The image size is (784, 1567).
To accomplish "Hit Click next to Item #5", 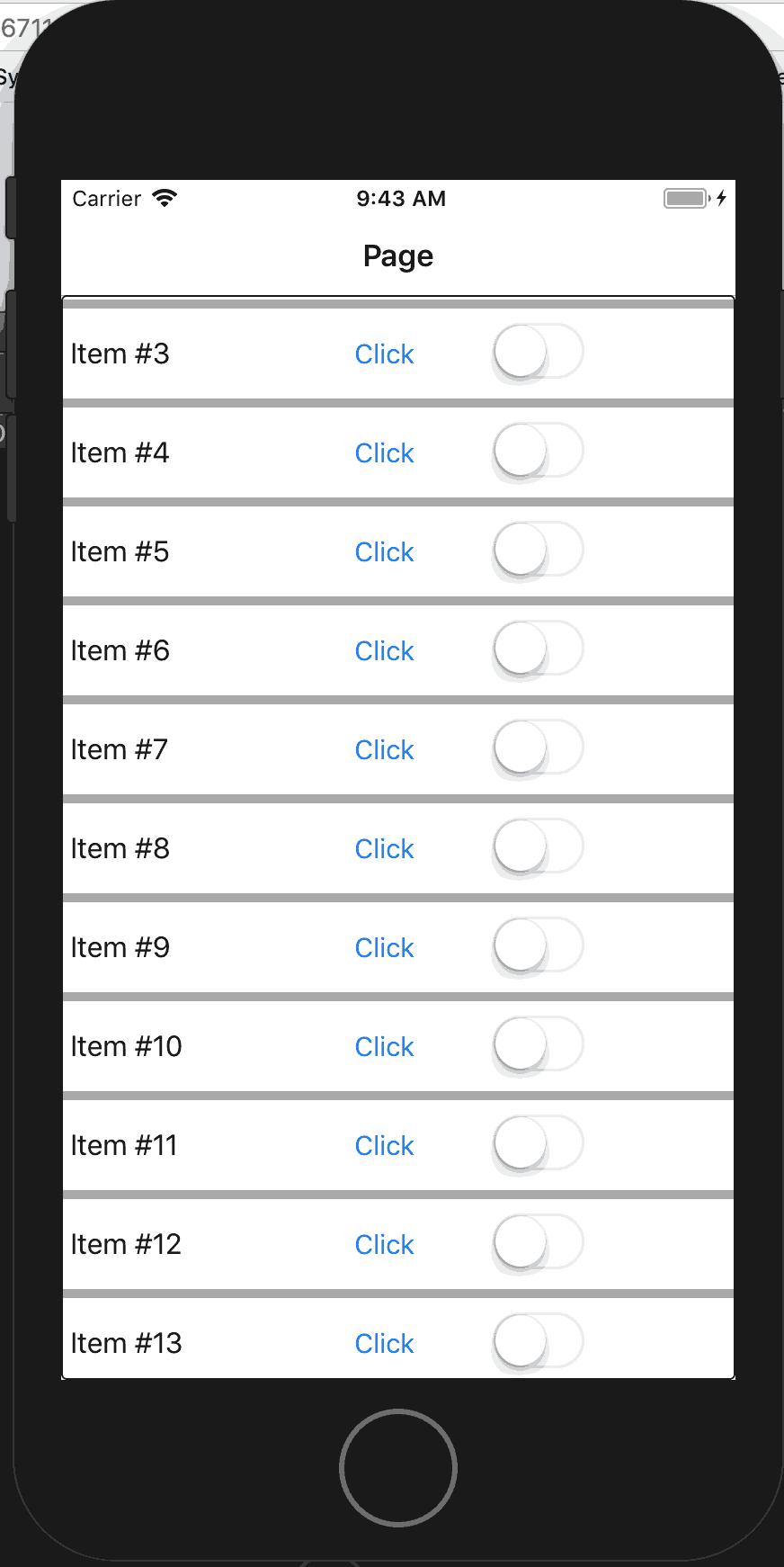I will 384,552.
